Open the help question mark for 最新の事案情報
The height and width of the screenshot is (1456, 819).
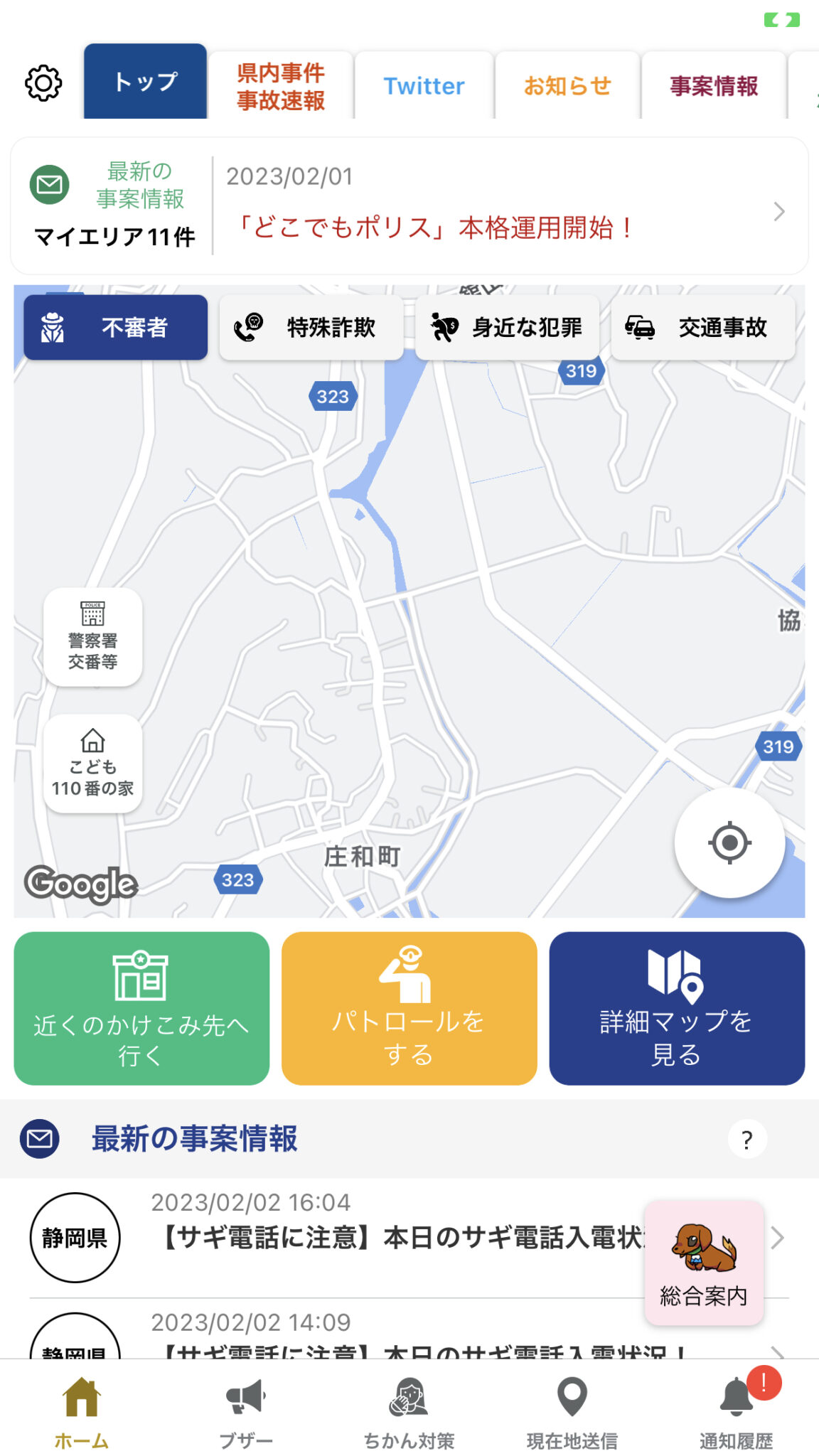pyautogui.click(x=747, y=1140)
